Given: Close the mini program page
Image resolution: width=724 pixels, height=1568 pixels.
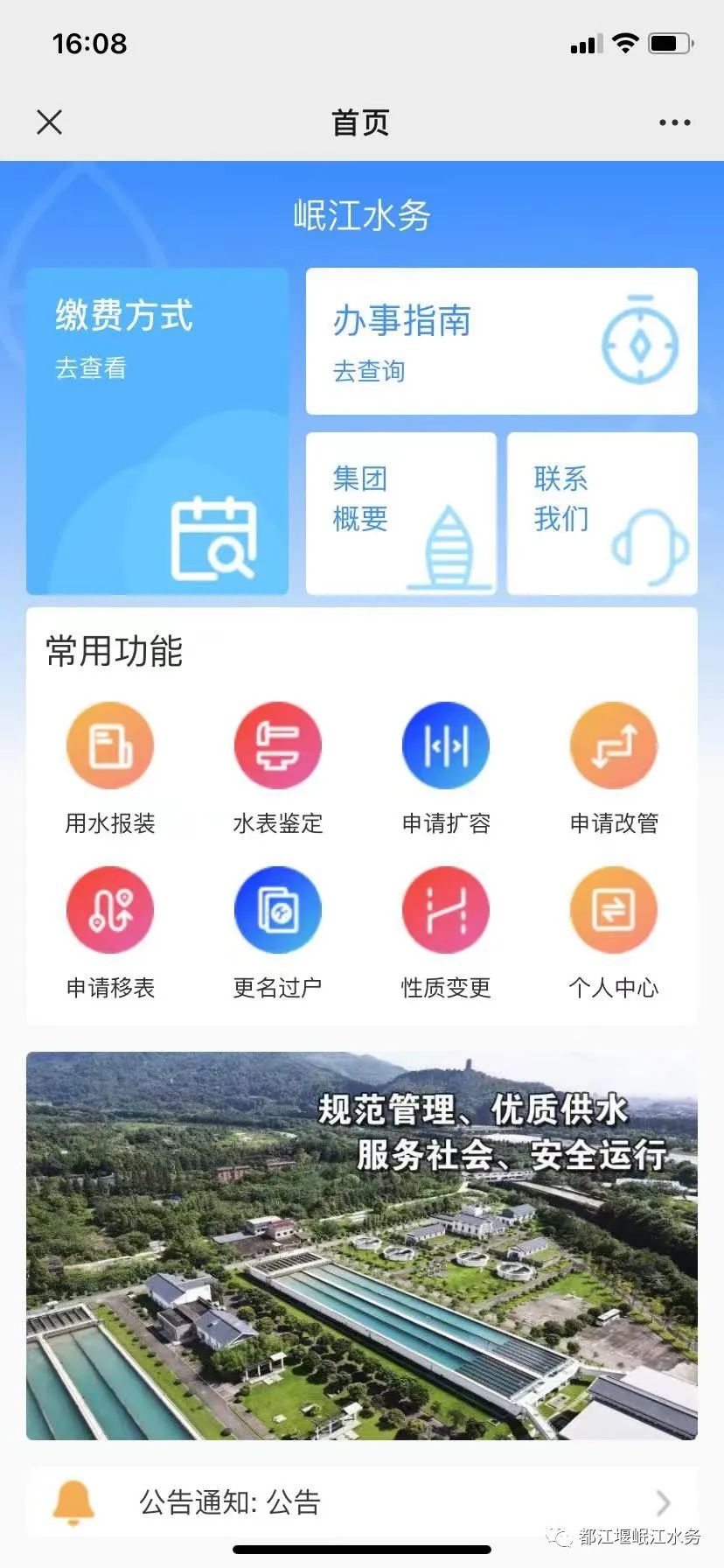Looking at the screenshot, I should (50, 122).
